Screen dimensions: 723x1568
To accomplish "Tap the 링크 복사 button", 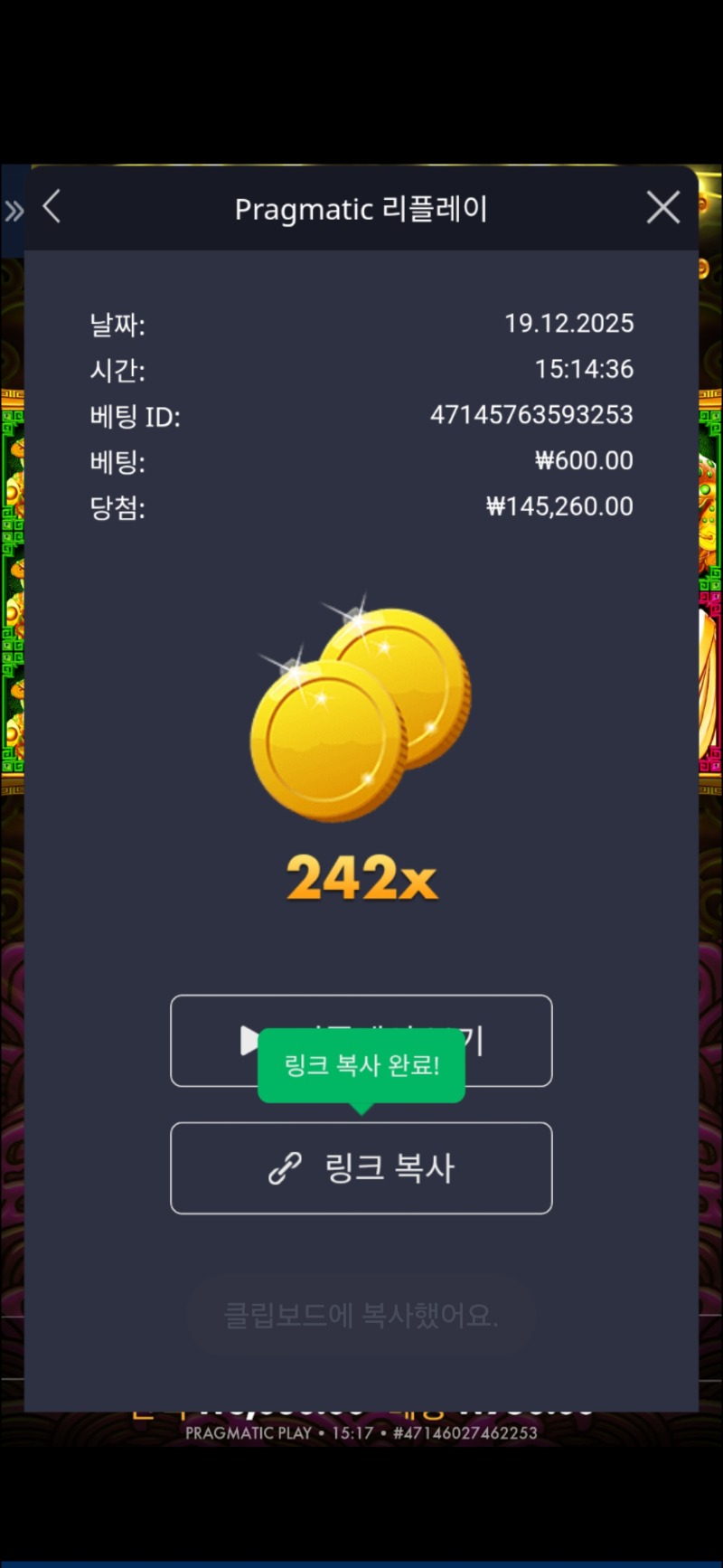I will tap(361, 1167).
